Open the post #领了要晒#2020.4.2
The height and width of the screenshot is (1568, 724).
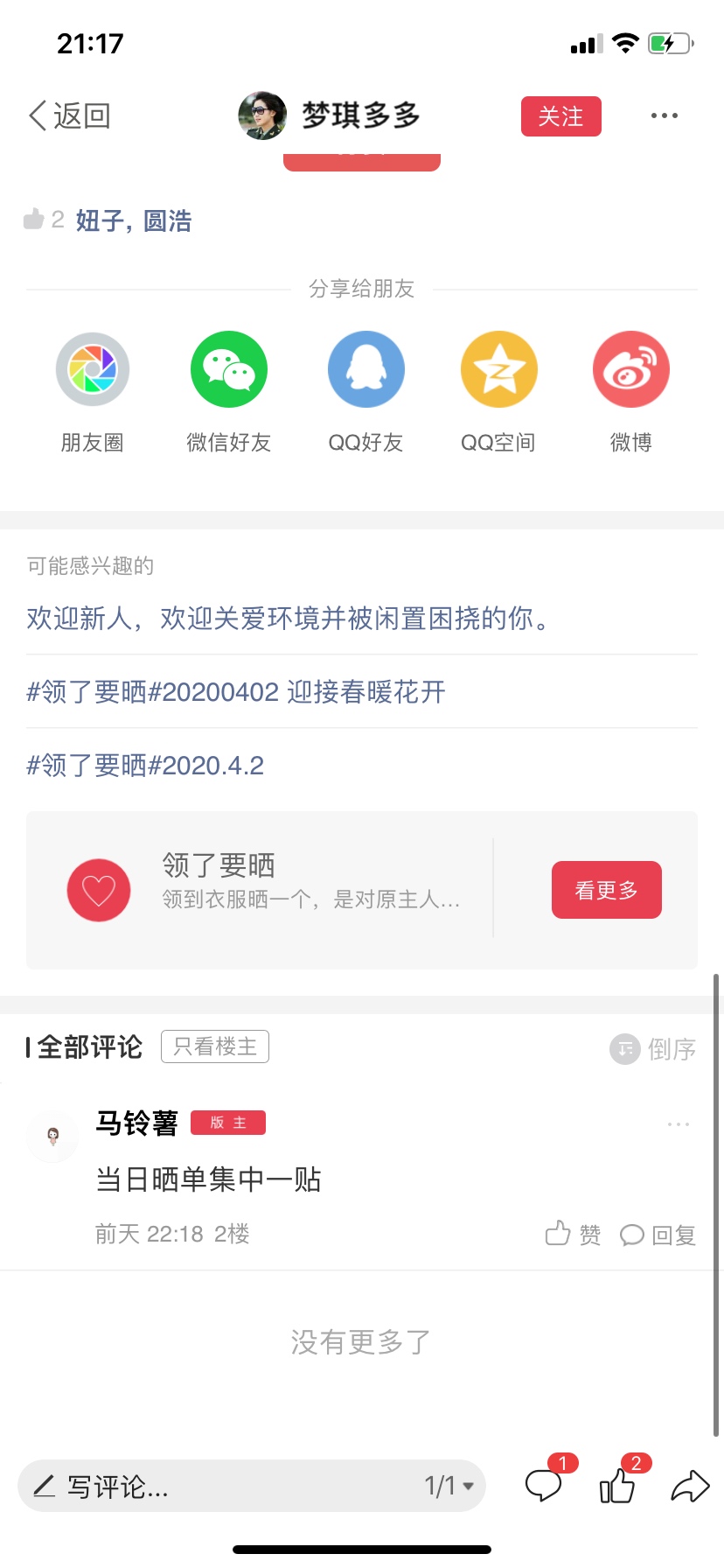click(x=145, y=766)
